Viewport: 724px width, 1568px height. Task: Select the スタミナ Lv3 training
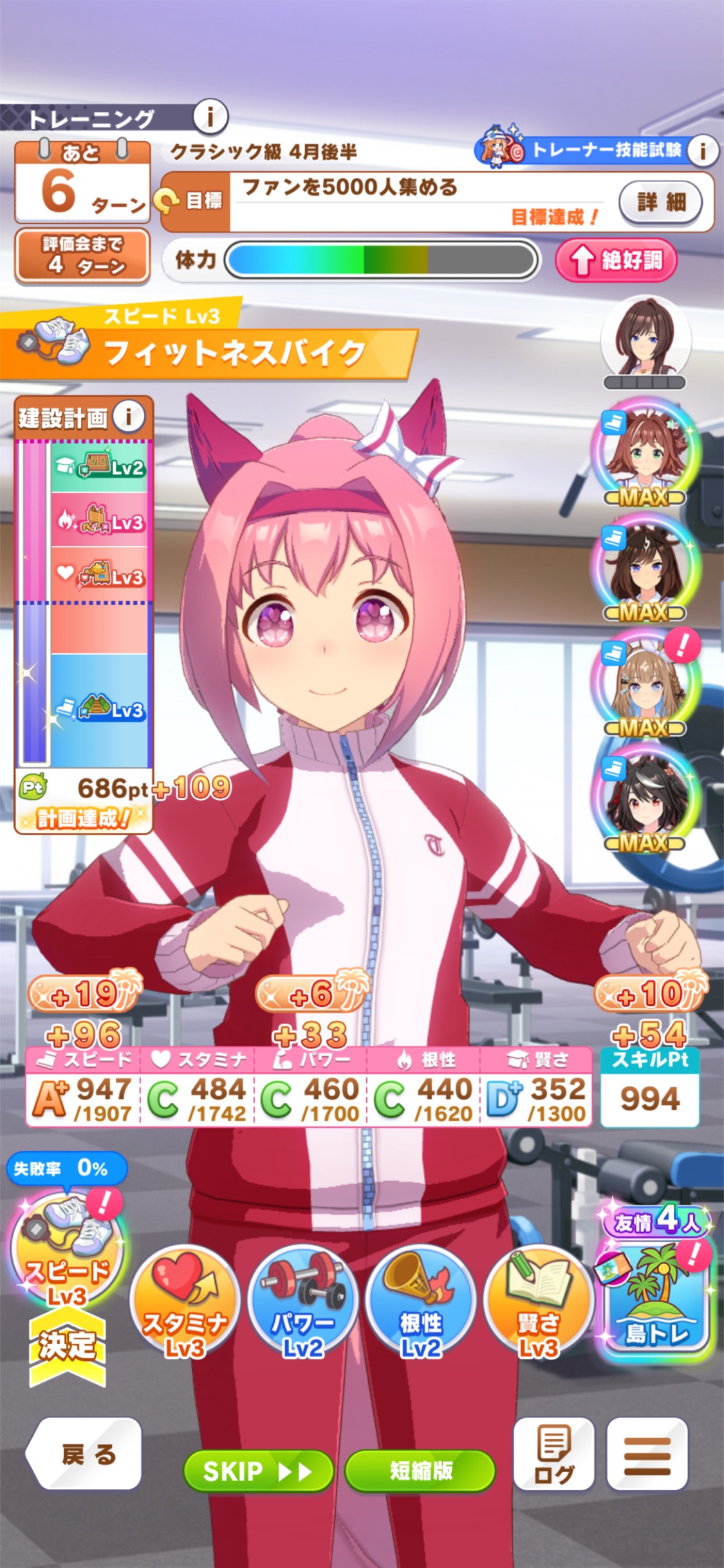click(185, 1302)
